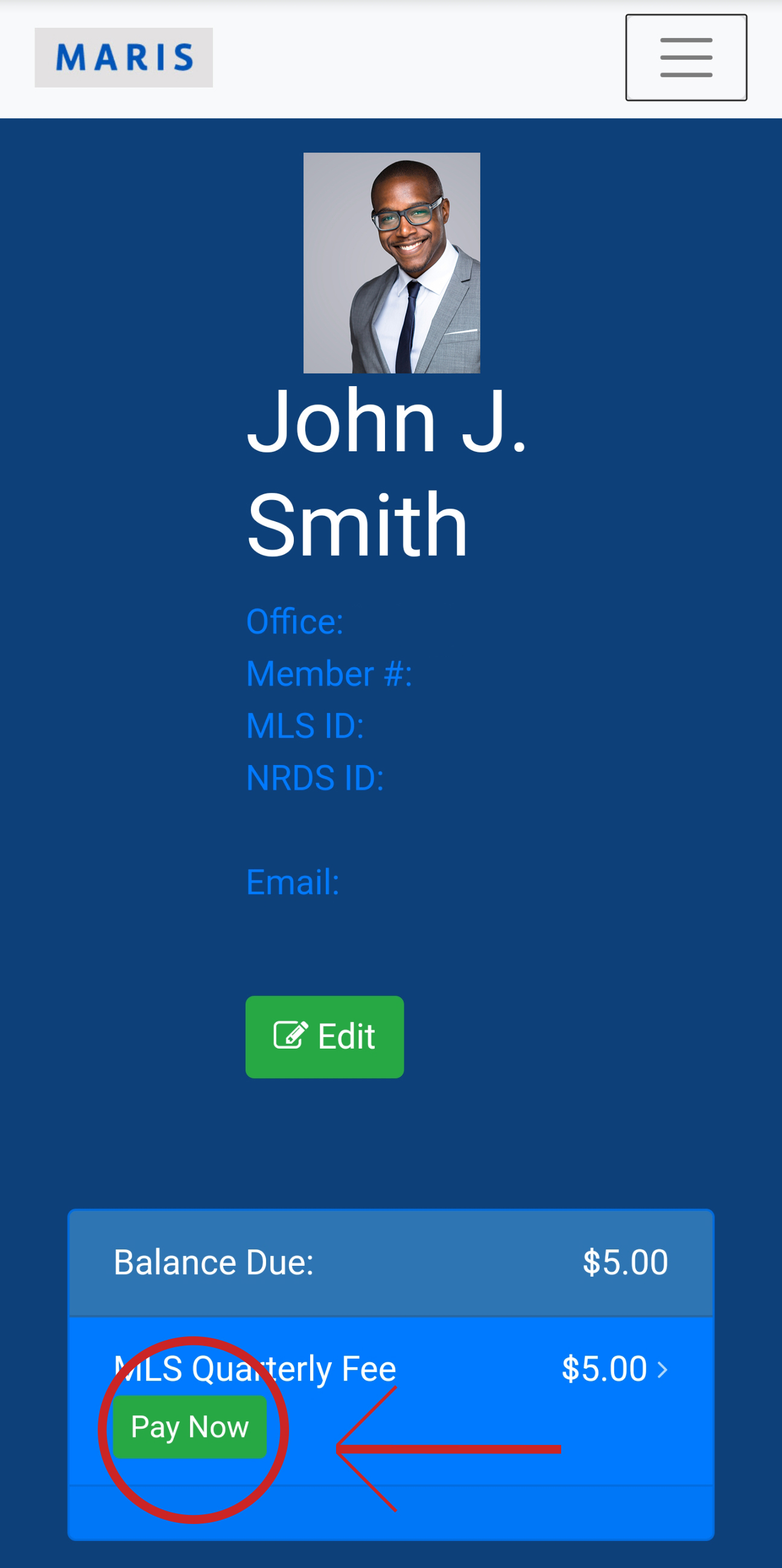Tap the MARIS logo to go home
Screen dimensions: 782x1568
pyautogui.click(x=124, y=58)
